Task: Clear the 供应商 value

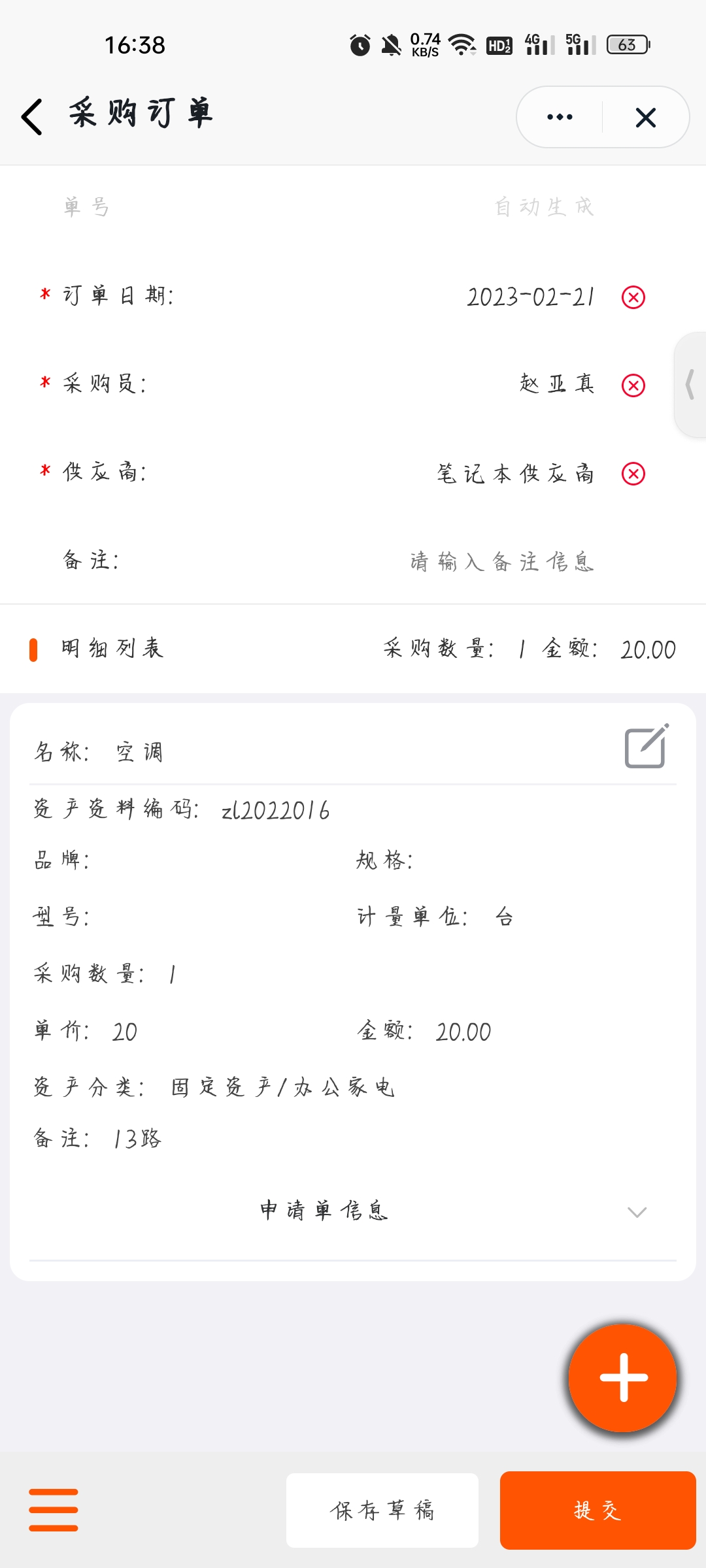Action: click(633, 474)
